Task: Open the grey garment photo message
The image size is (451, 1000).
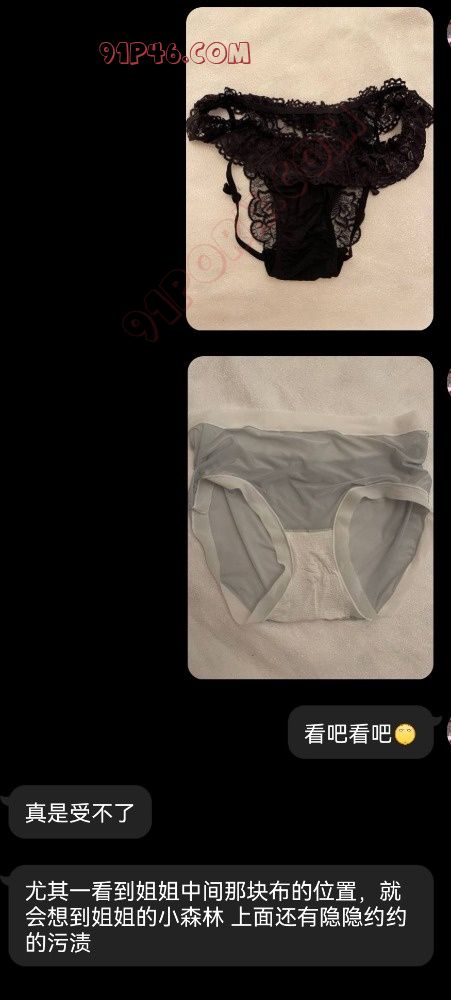Action: pyautogui.click(x=311, y=517)
